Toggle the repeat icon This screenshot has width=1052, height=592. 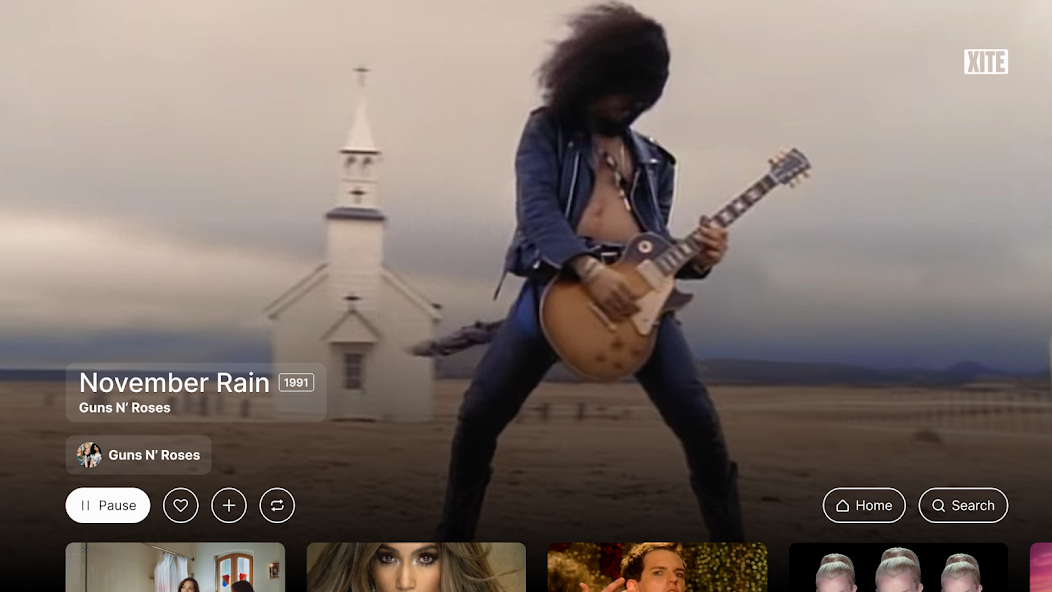coord(277,505)
